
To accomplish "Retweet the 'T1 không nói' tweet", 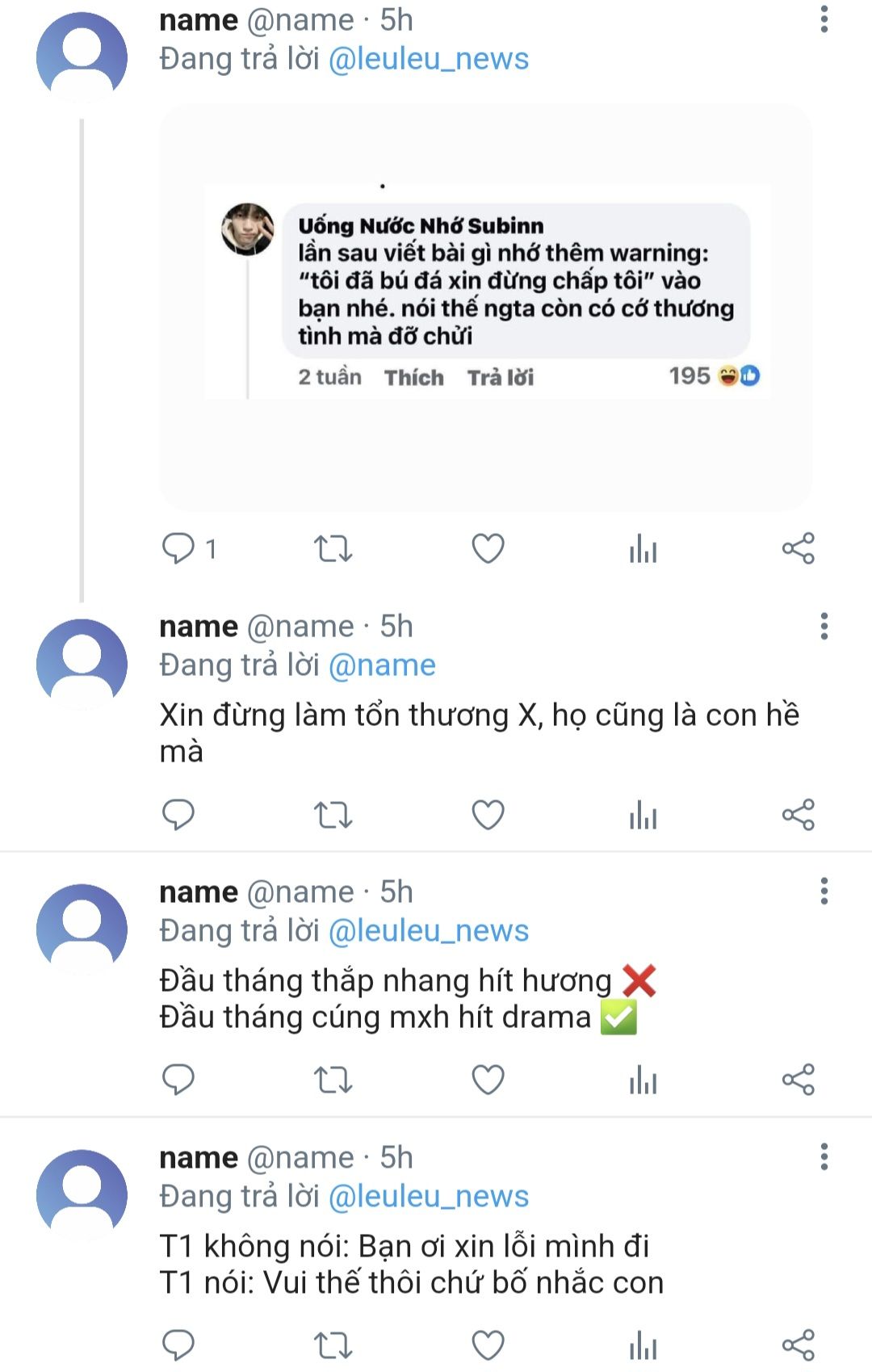I will pos(333,1345).
